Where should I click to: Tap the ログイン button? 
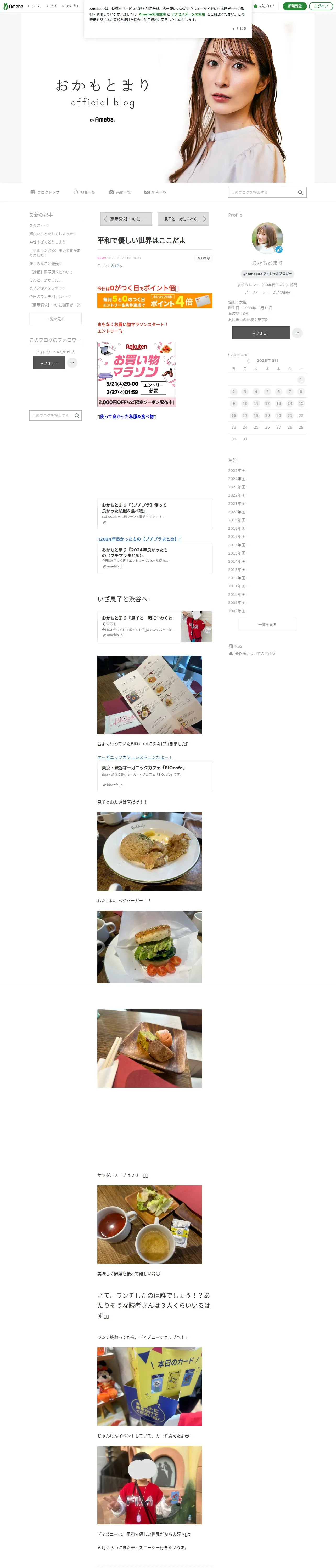click(x=321, y=6)
